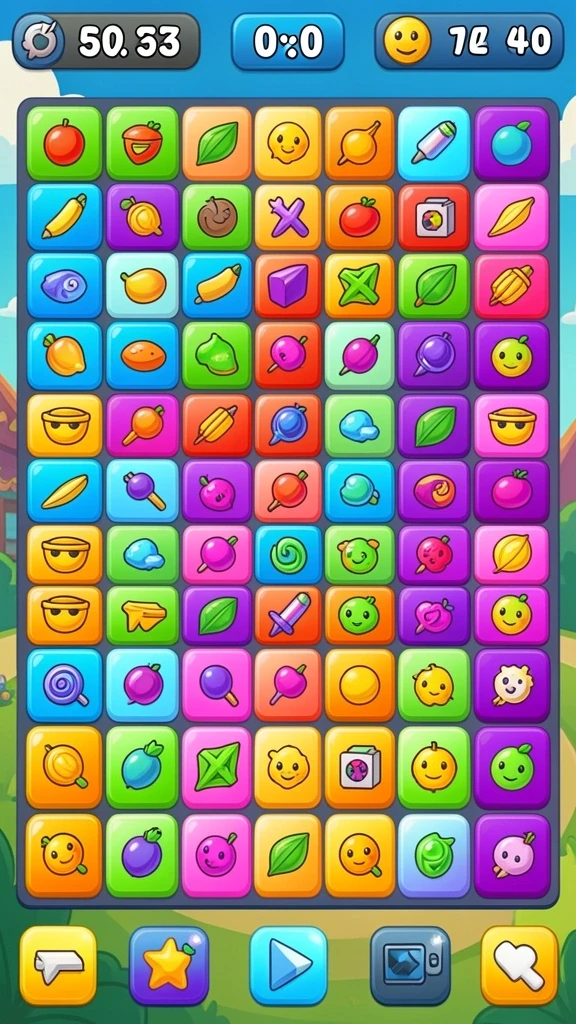The width and height of the screenshot is (576, 1024).
Task: Select the green swirl tile on blue
Action: (x=288, y=554)
